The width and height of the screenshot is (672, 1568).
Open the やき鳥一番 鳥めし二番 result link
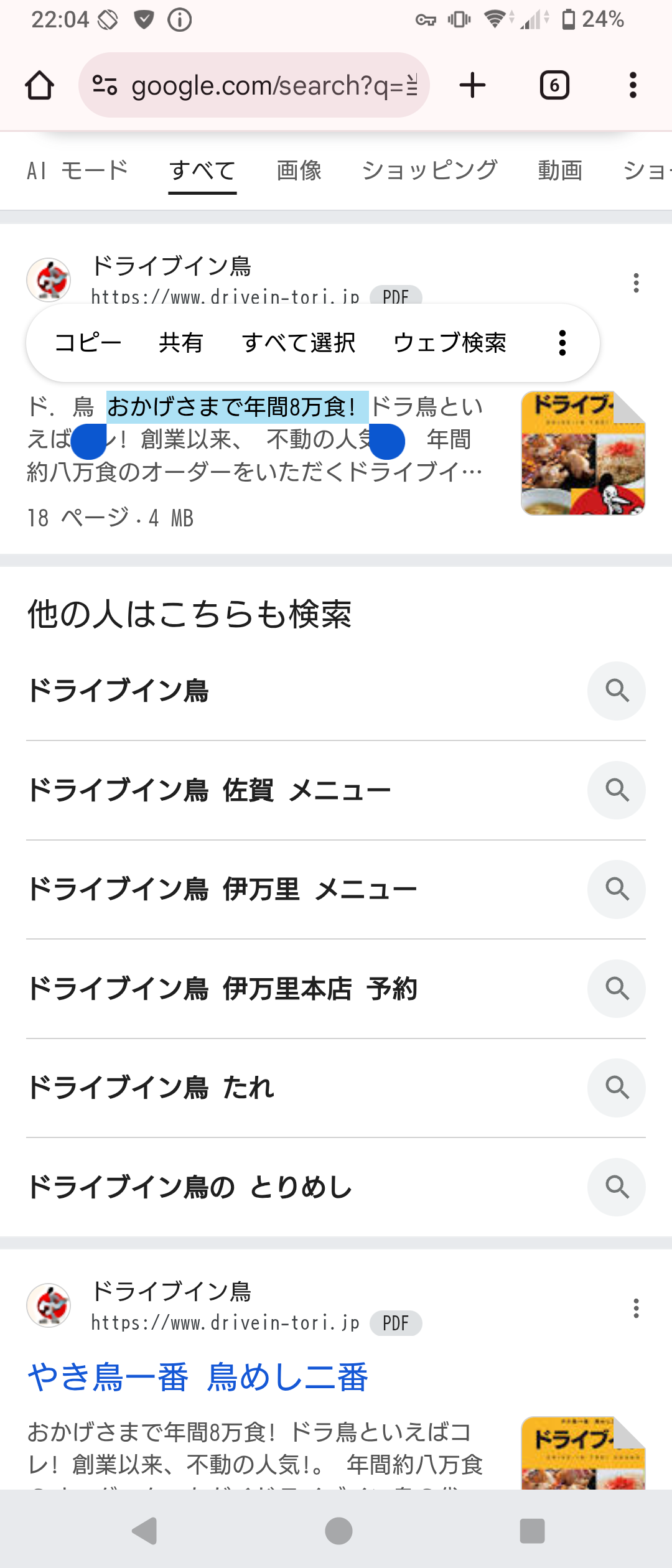pyautogui.click(x=198, y=1378)
